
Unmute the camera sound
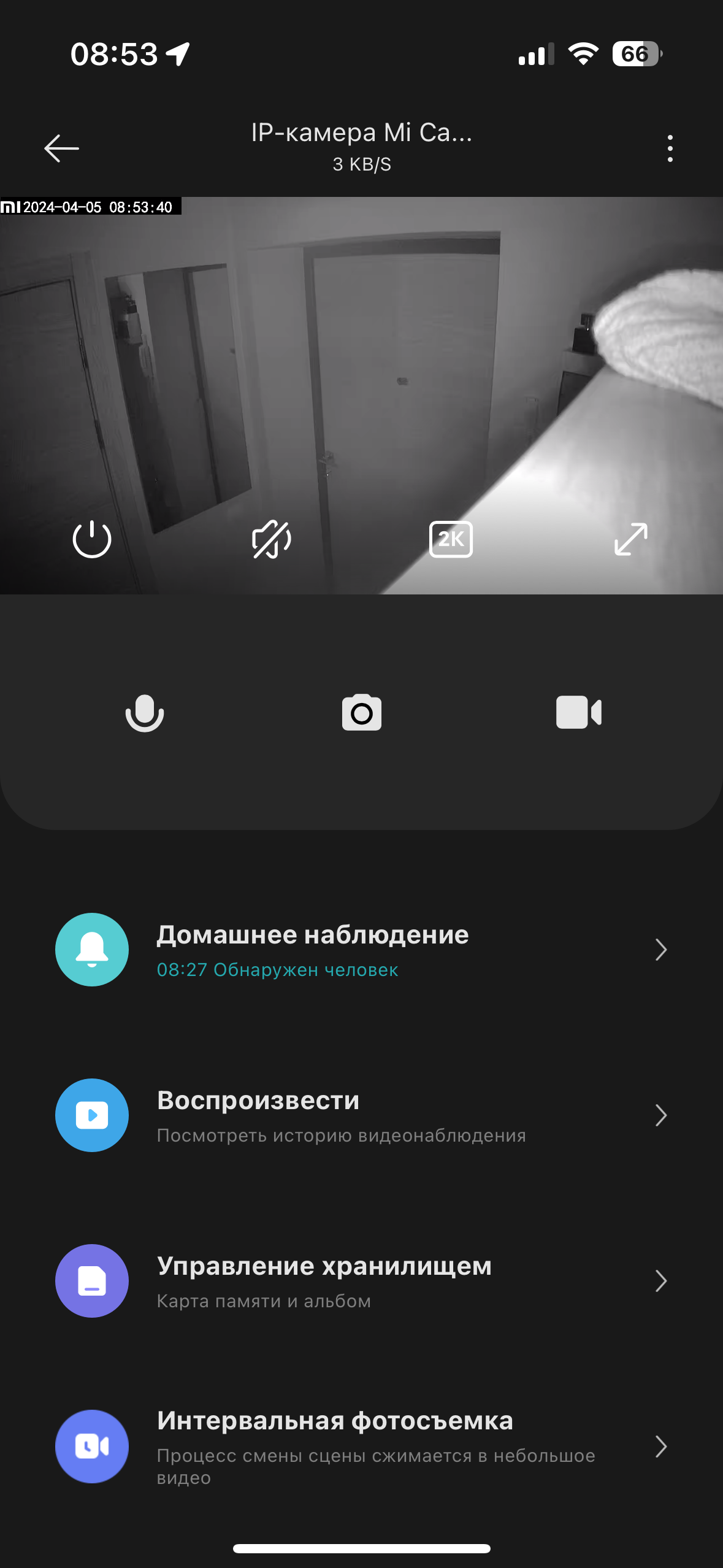272,539
